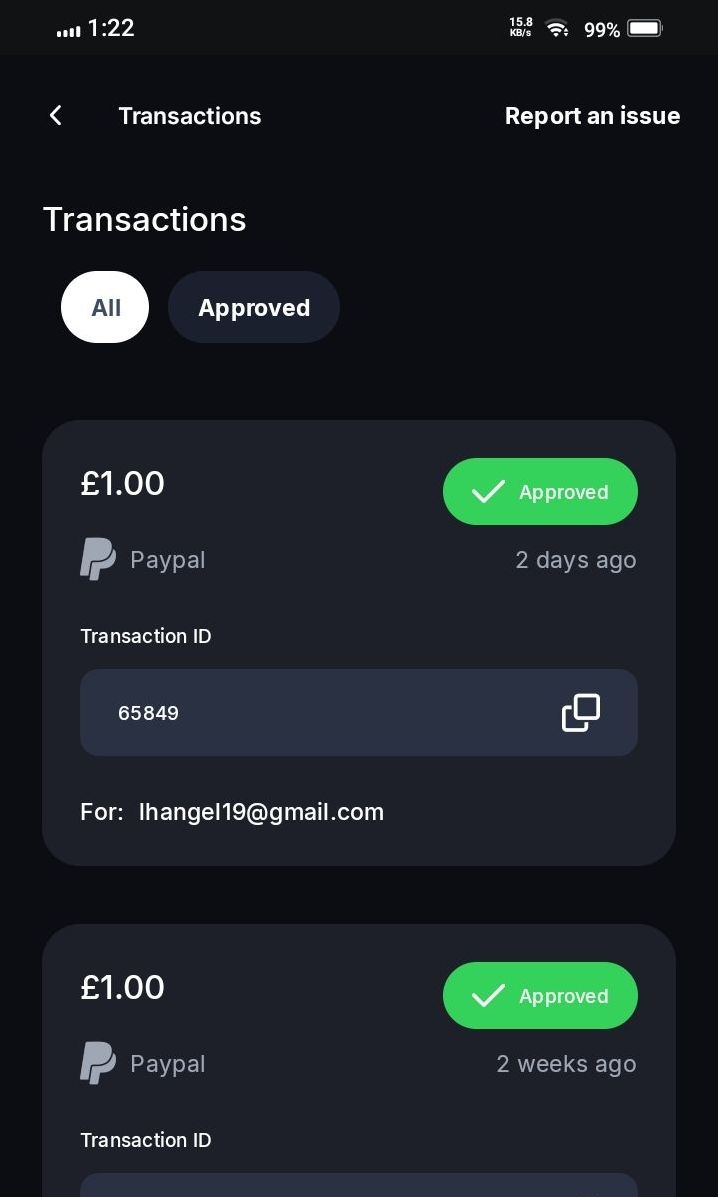Select the All filter chip

point(105,308)
